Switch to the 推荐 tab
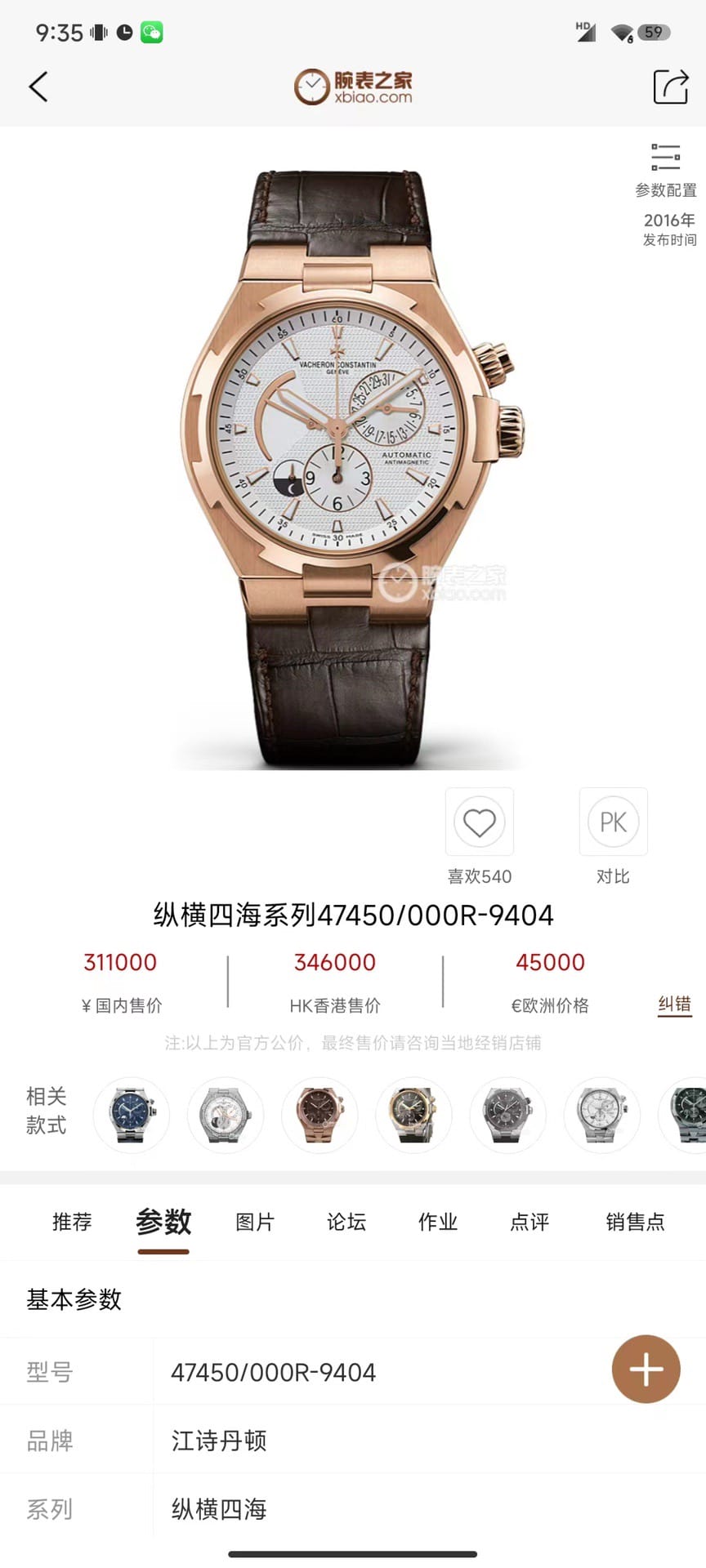706x1568 pixels. point(72,1222)
